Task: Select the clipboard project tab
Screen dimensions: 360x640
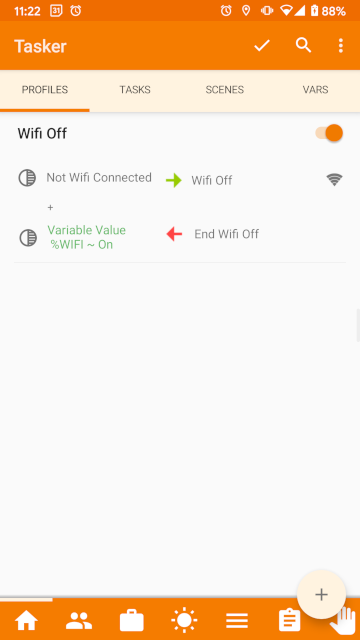Action: (x=289, y=620)
